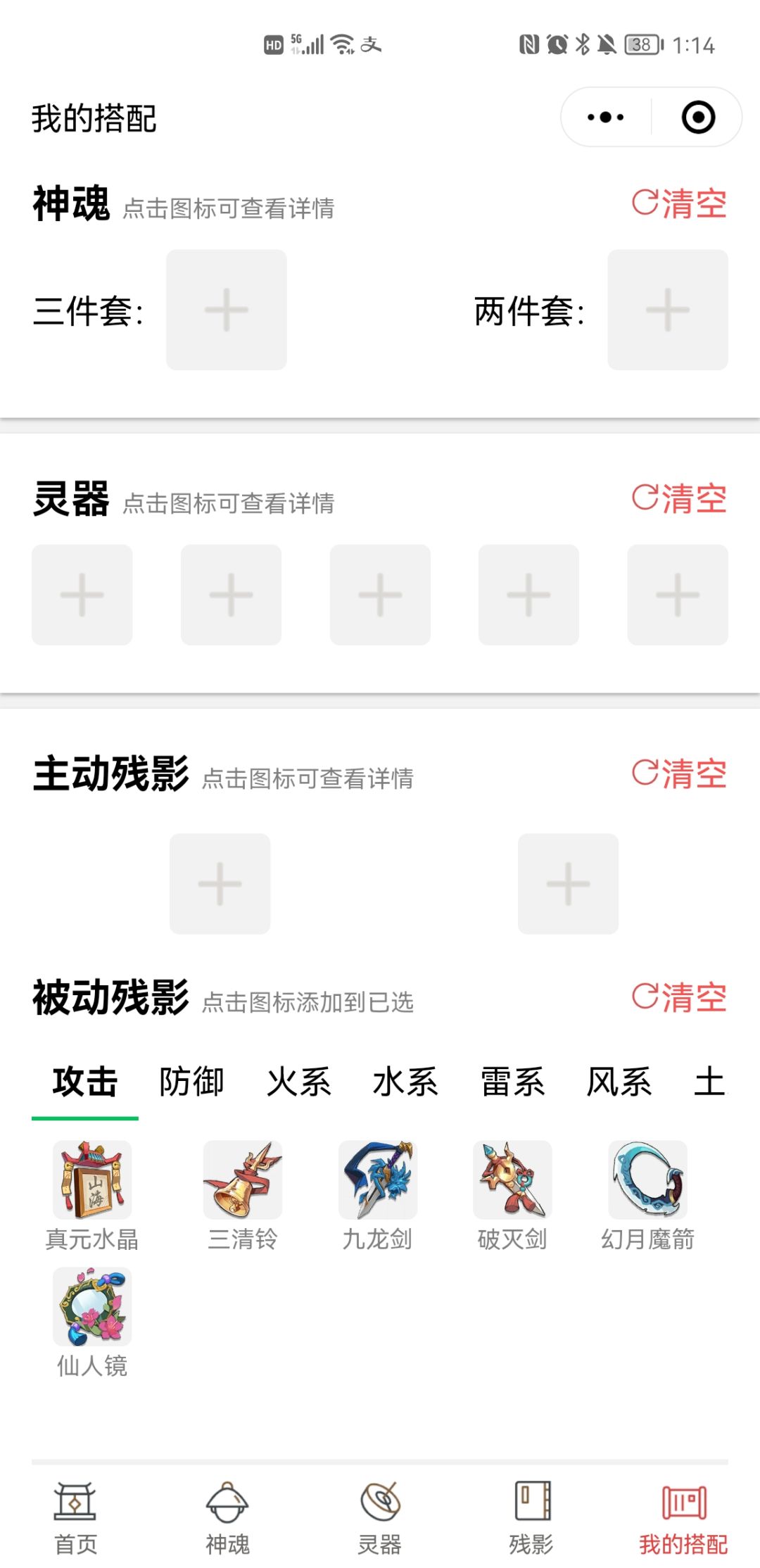This screenshot has width=760, height=1568.
Task: Clear the 神魂 section with 清空
Action: click(680, 204)
